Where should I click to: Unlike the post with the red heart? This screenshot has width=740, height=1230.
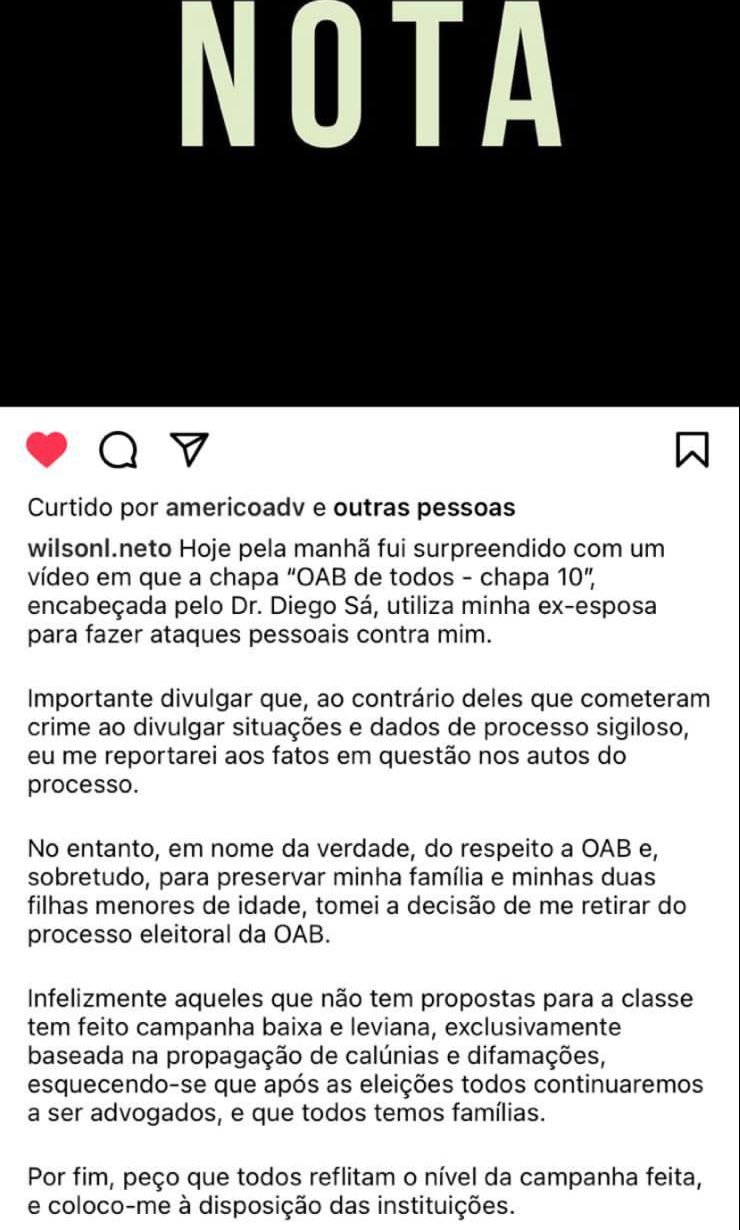click(46, 450)
